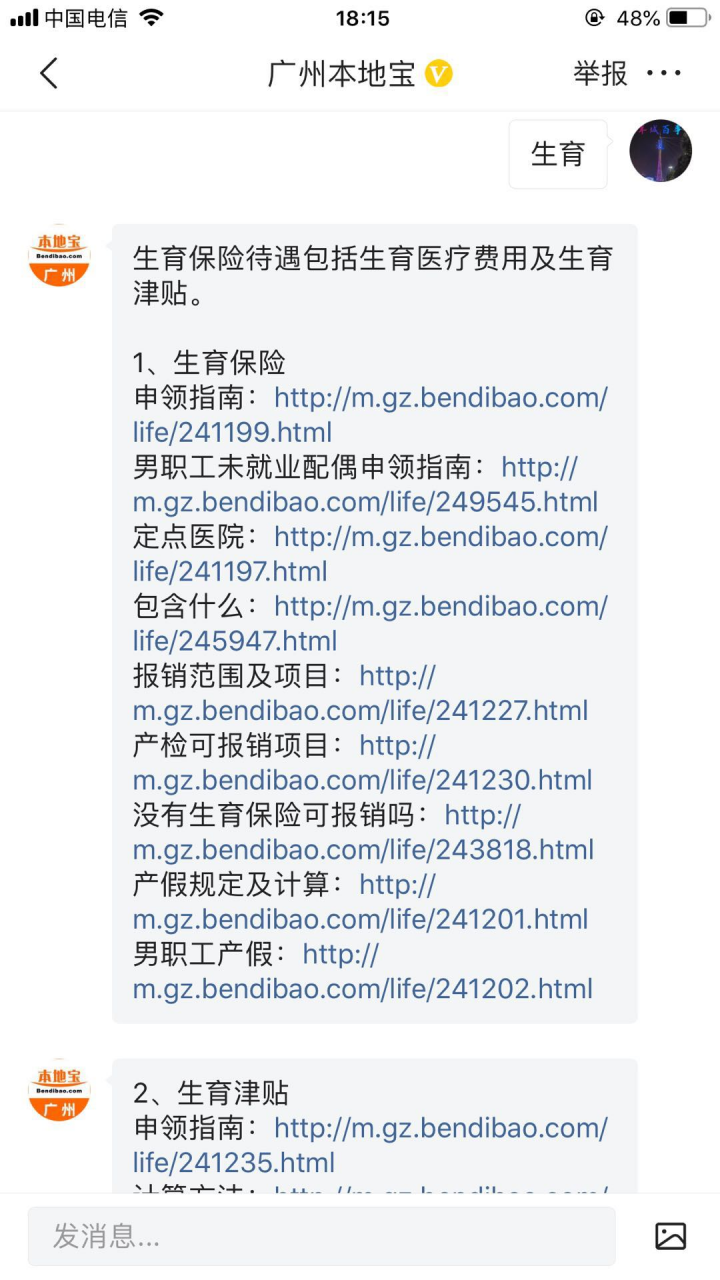The width and height of the screenshot is (720, 1280).
Task: Tap the 本地宝广州 account avatar
Action: point(58,255)
